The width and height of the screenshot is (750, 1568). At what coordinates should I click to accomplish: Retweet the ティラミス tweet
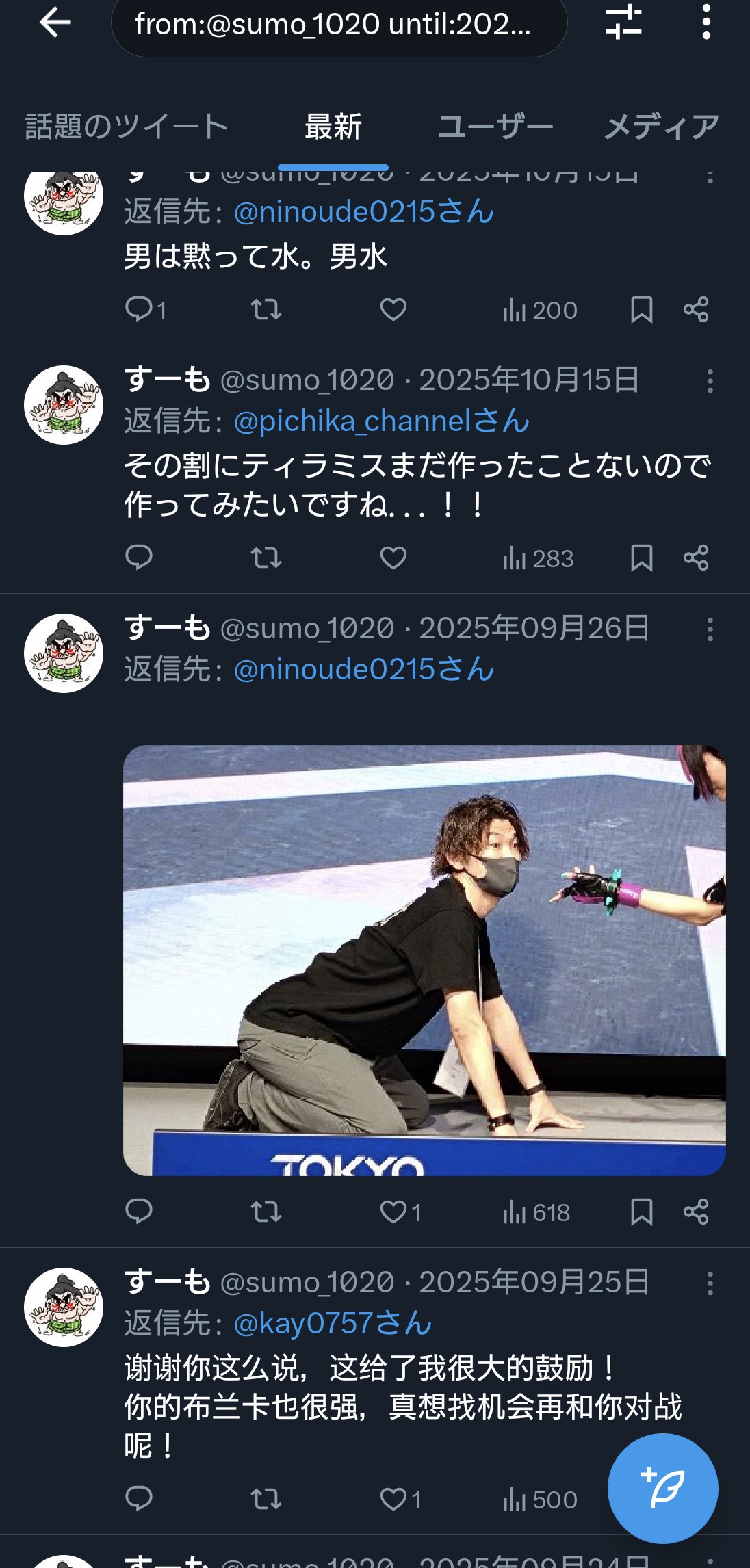(x=266, y=558)
